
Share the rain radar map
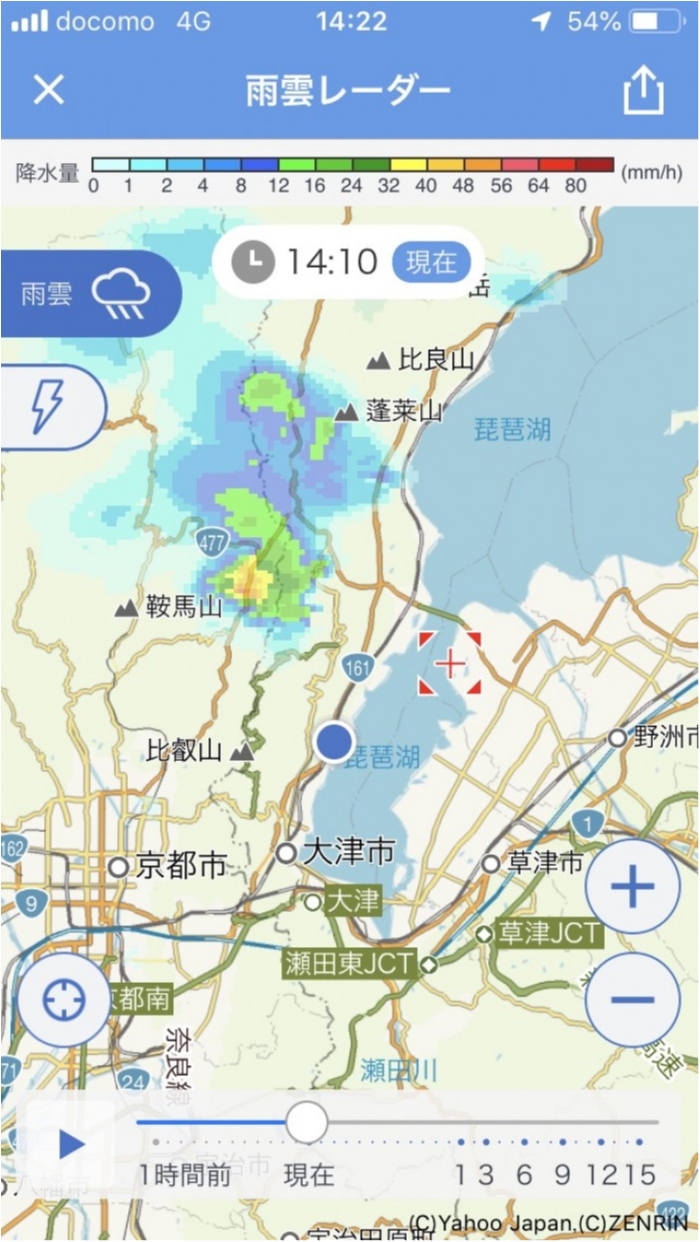click(643, 91)
